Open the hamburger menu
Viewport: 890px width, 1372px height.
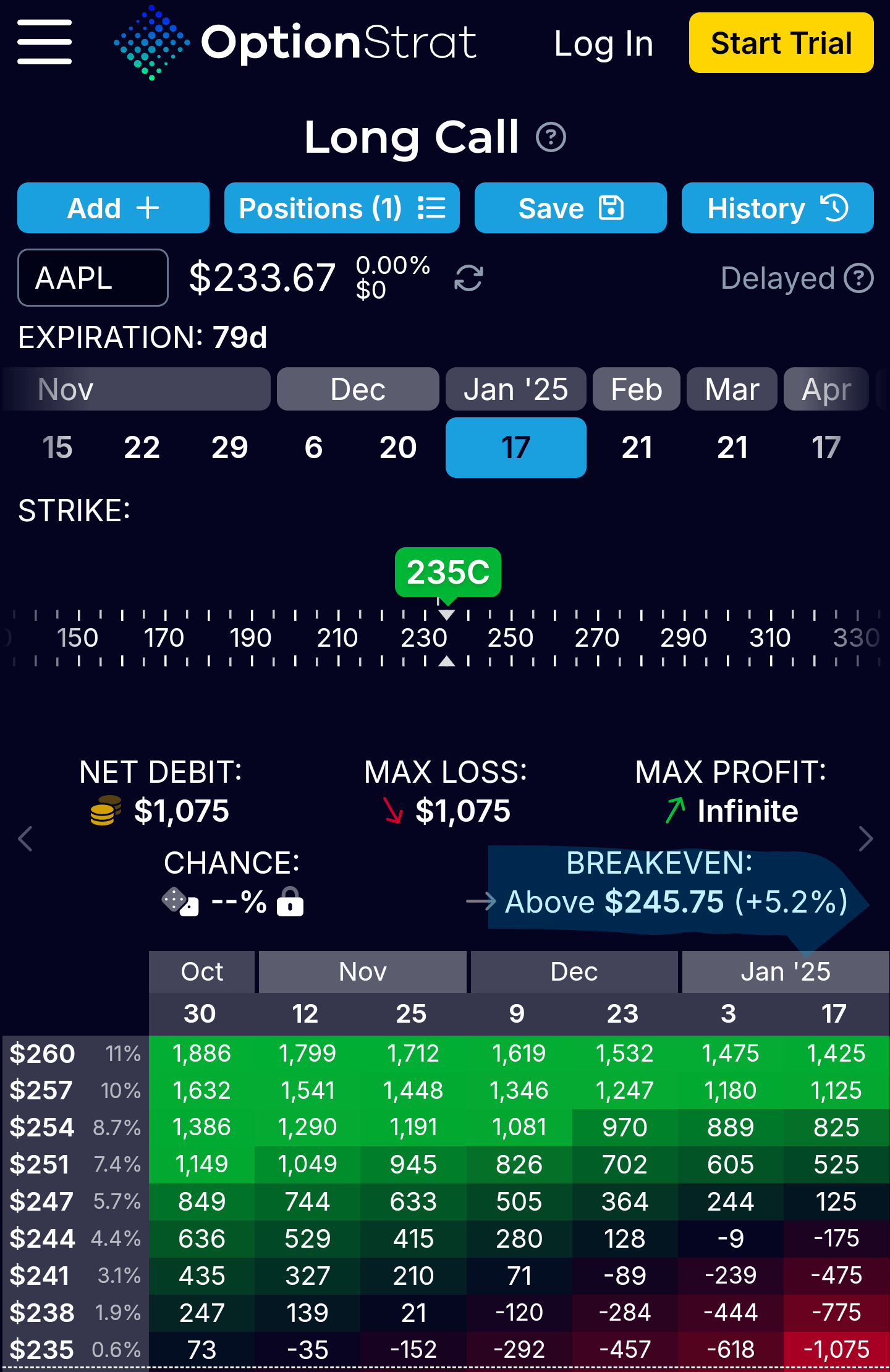point(44,42)
